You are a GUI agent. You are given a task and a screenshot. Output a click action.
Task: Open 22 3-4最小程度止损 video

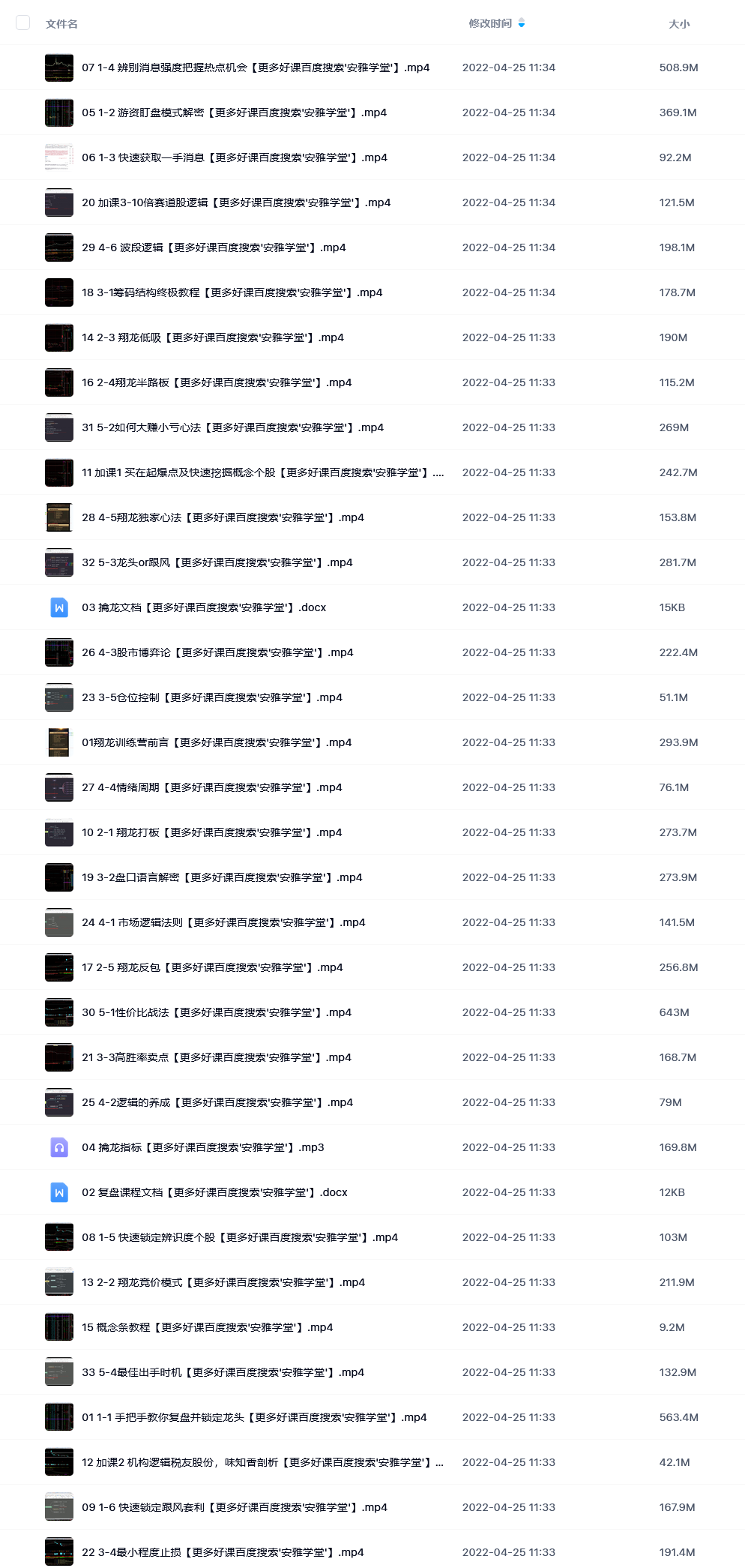(223, 1552)
